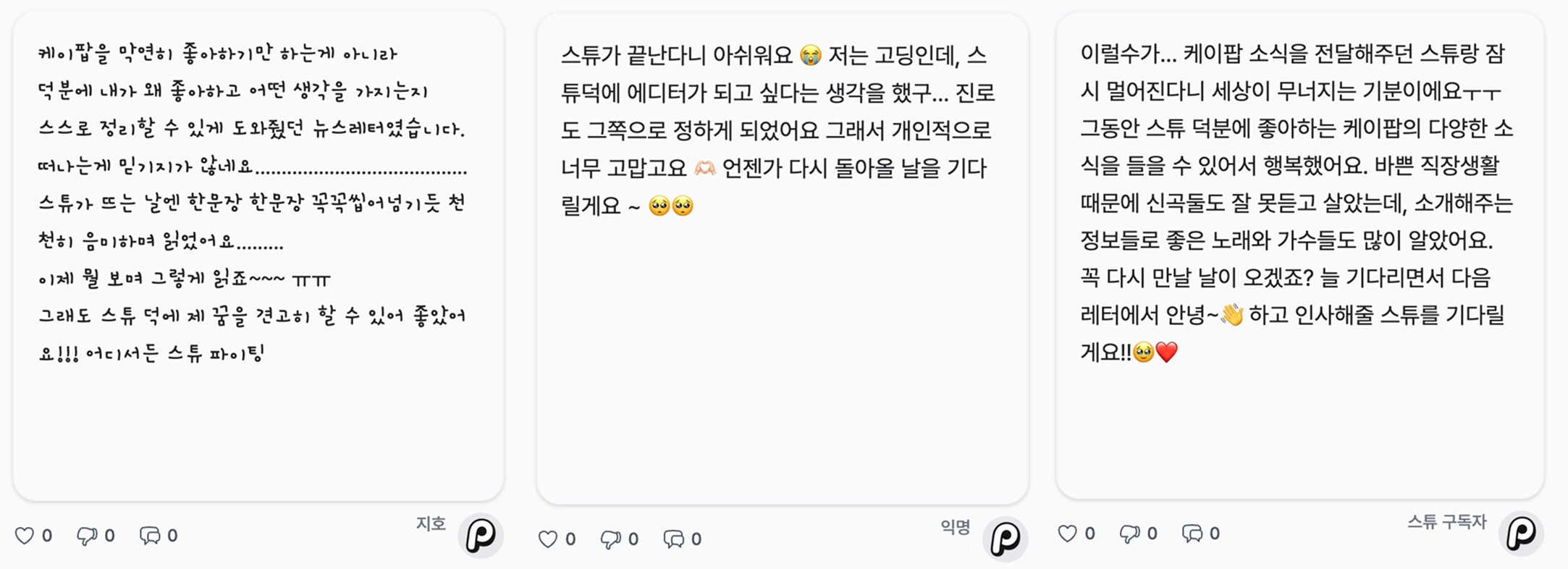The height and width of the screenshot is (569, 1568).
Task: Tap the thumbs-down icon under 지호's post
Action: point(87,536)
